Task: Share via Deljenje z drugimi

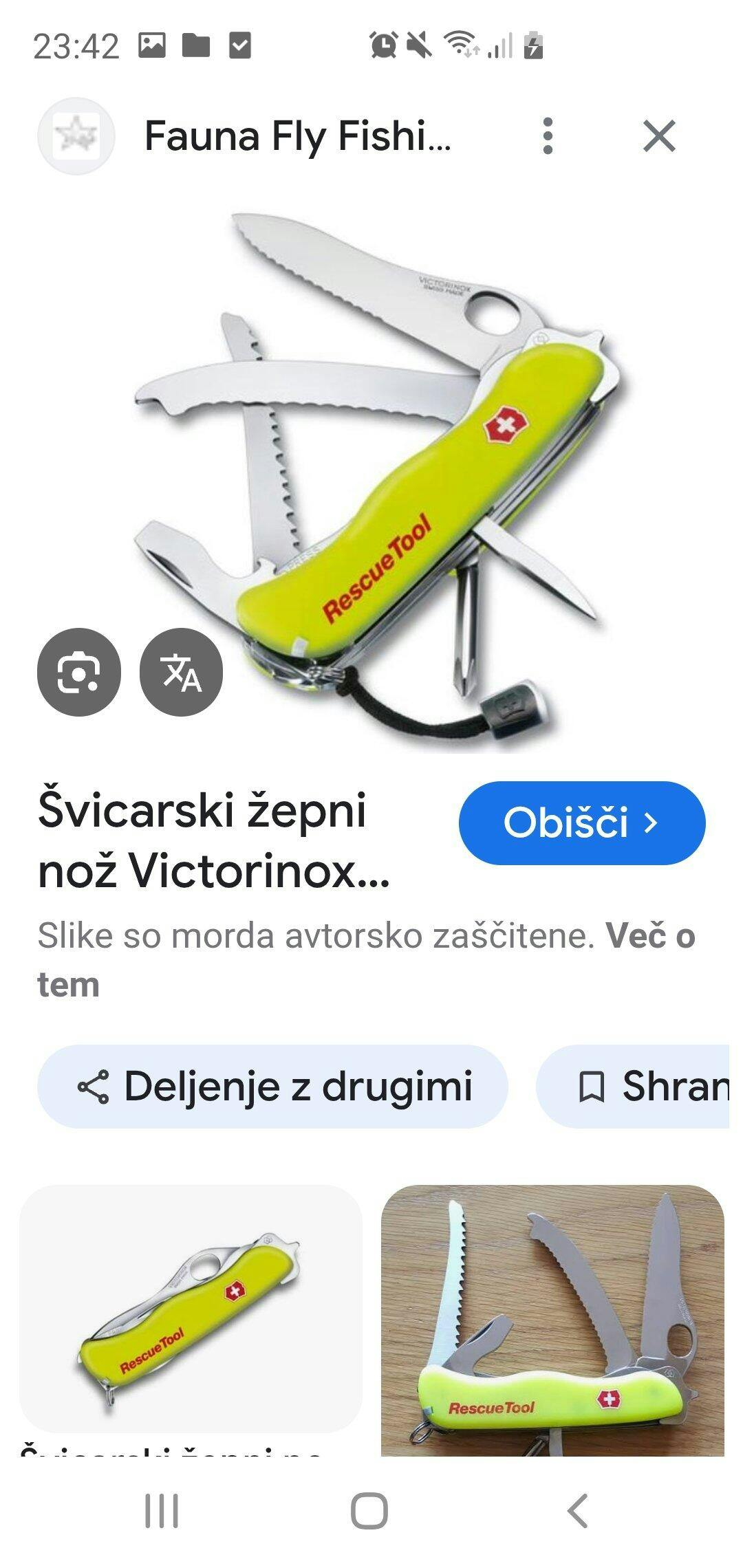Action: (x=273, y=1087)
